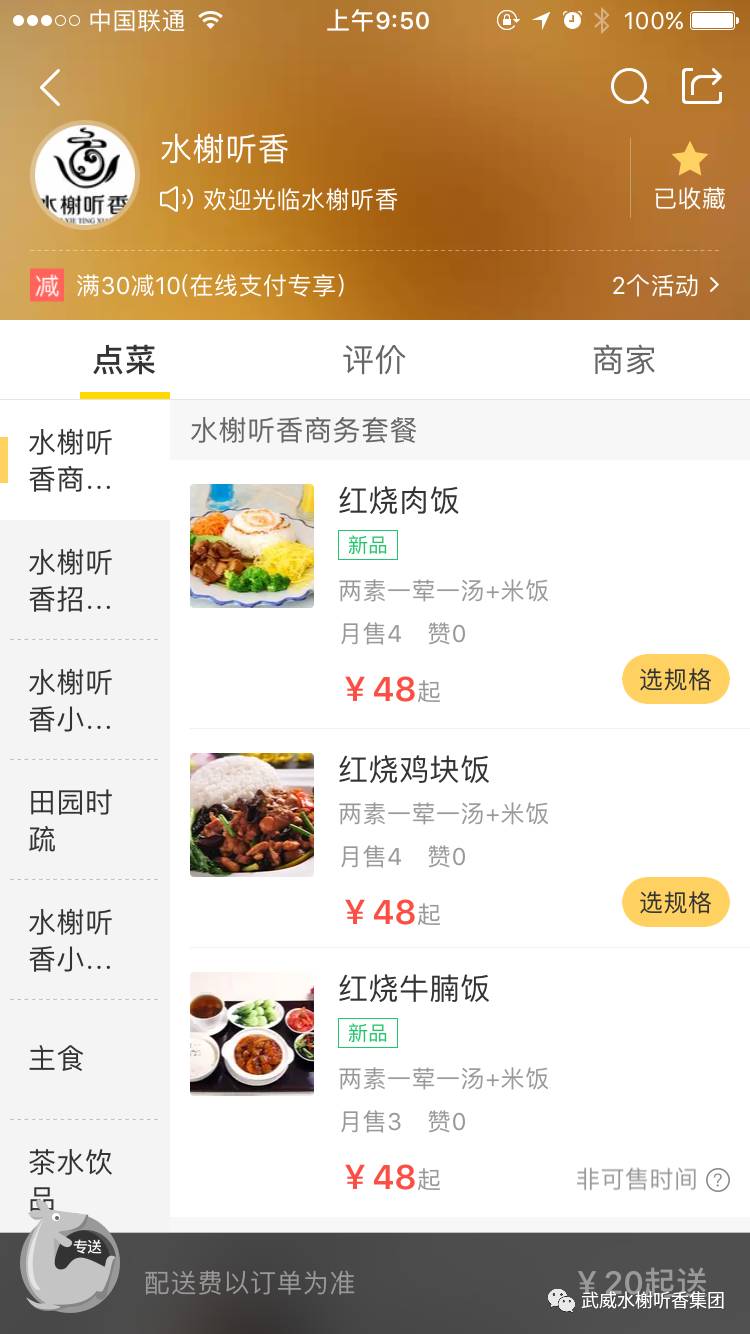This screenshot has height=1334, width=750.
Task: Open the 水榭听香招… category
Action: (72, 580)
